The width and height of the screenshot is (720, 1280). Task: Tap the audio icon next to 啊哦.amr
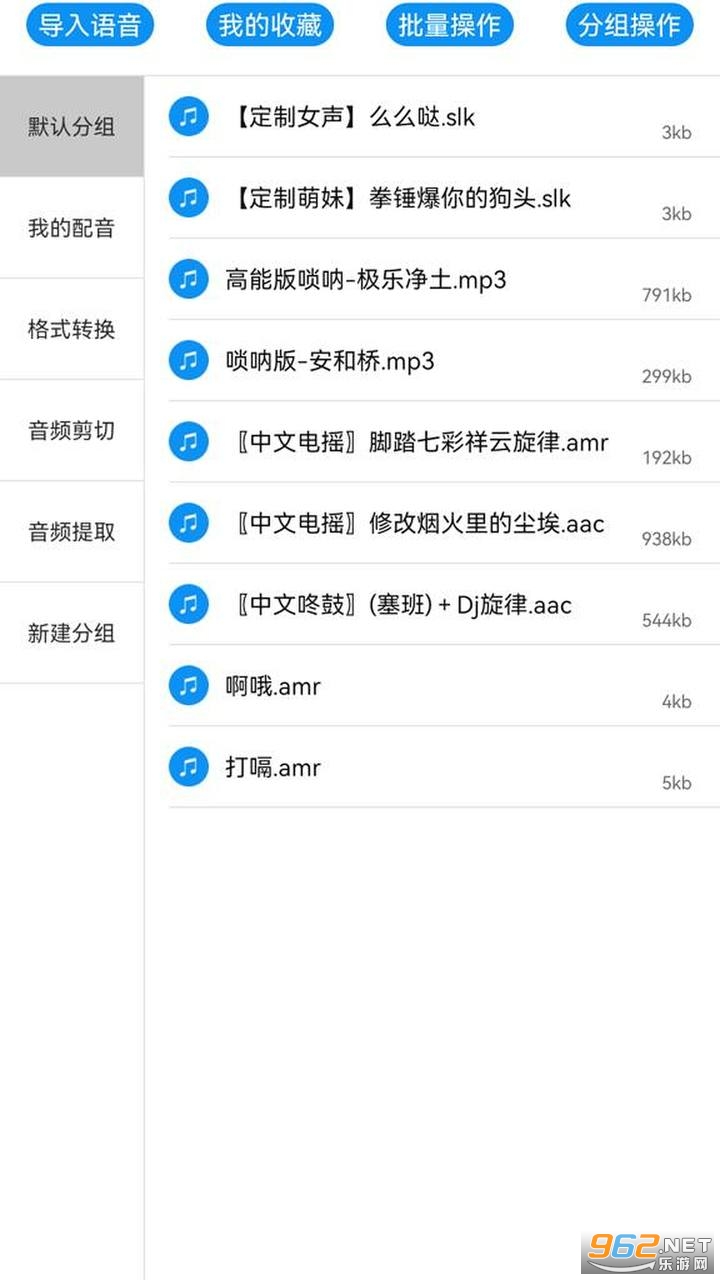[x=189, y=685]
